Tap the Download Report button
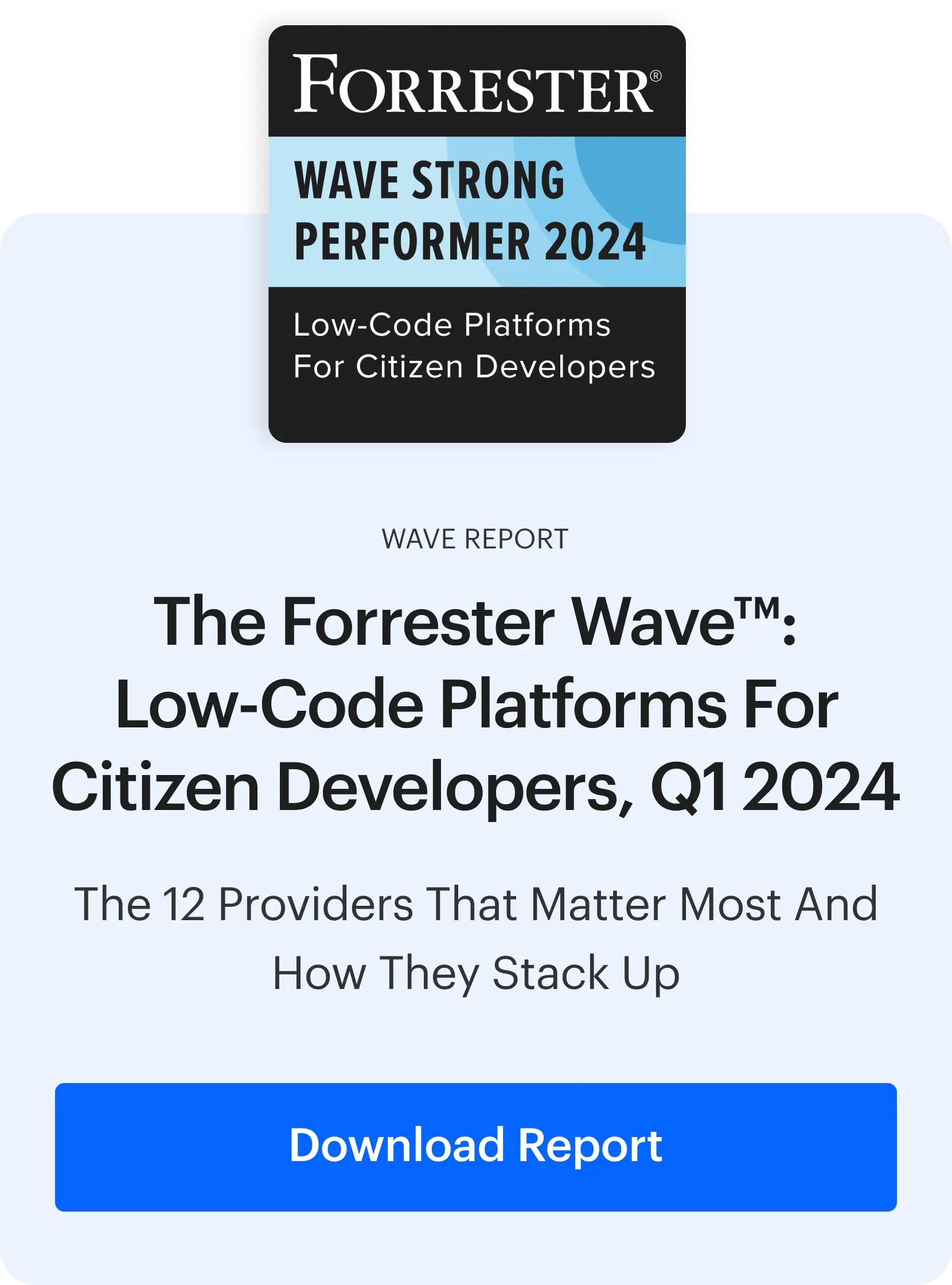This screenshot has width=952, height=1285. pyautogui.click(x=475, y=1147)
